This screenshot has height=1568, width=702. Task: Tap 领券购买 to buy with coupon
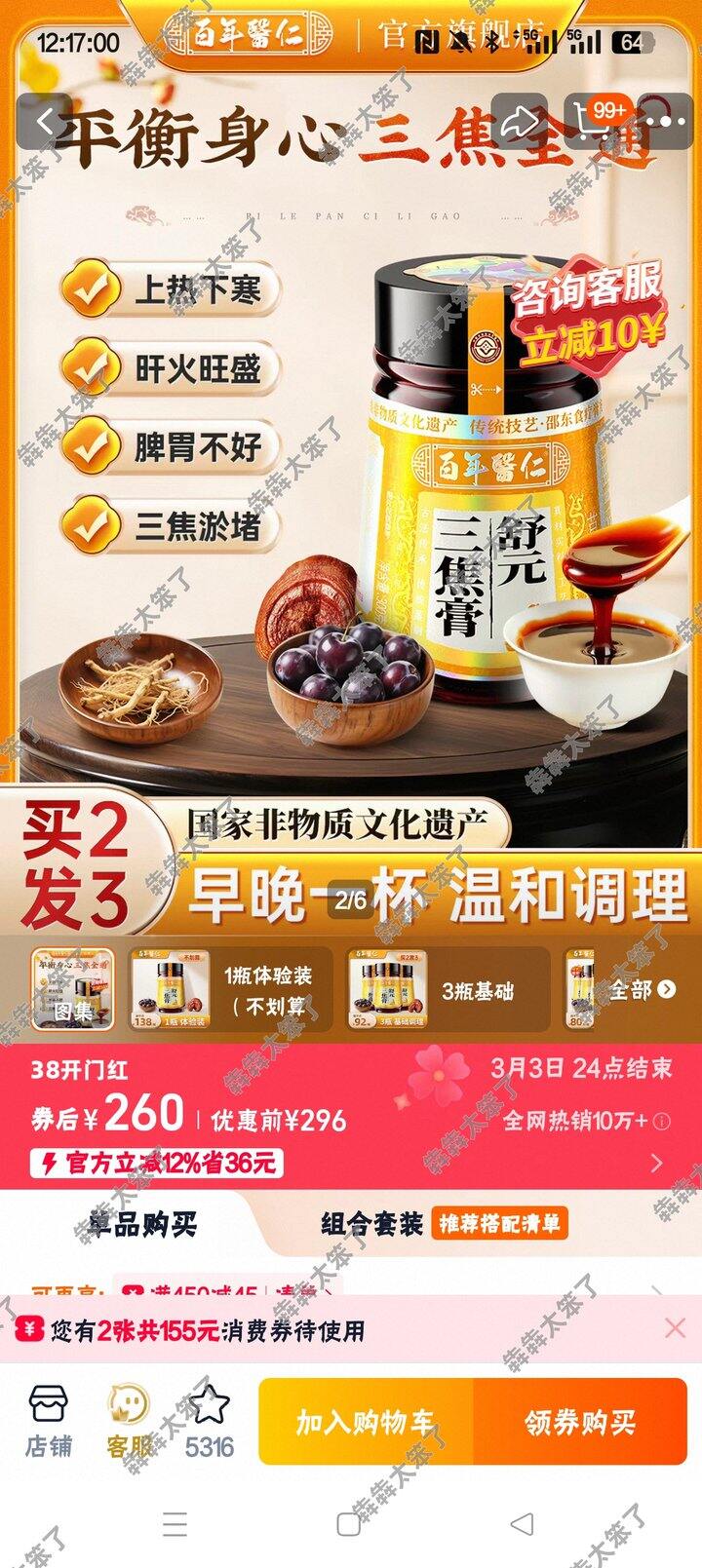click(580, 1422)
